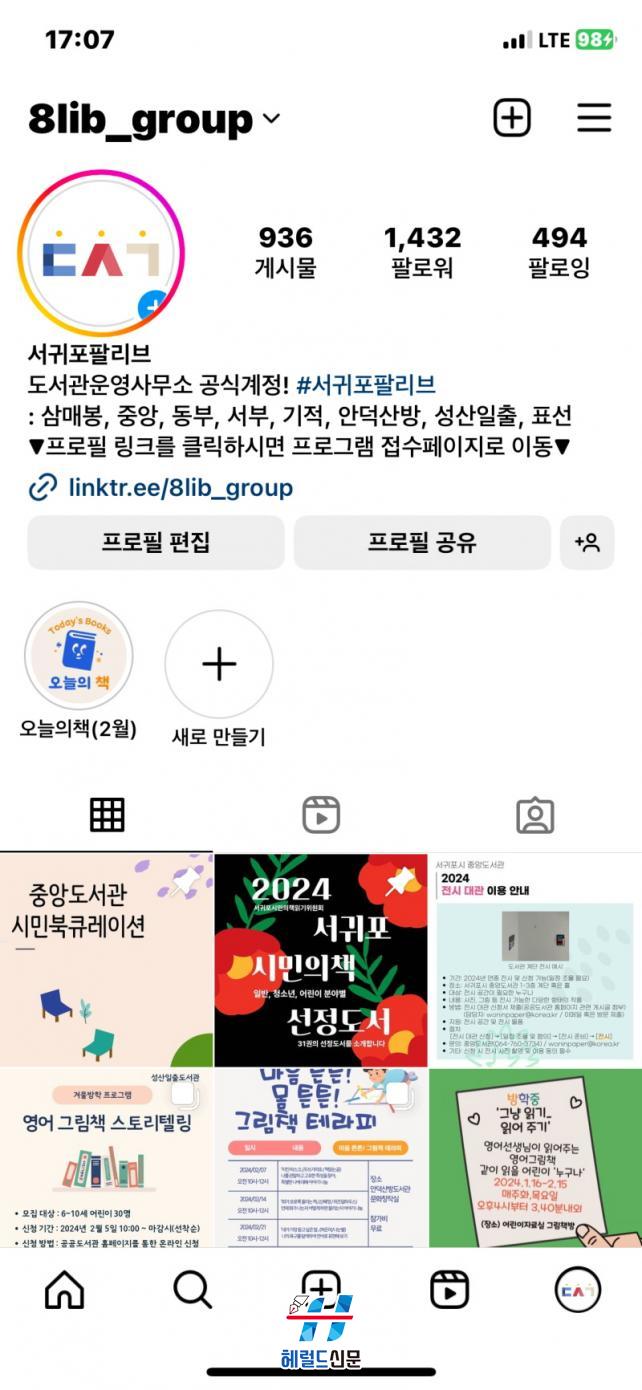Open the 2024 서귀포 시민의책 선정도서 post

pos(321,960)
